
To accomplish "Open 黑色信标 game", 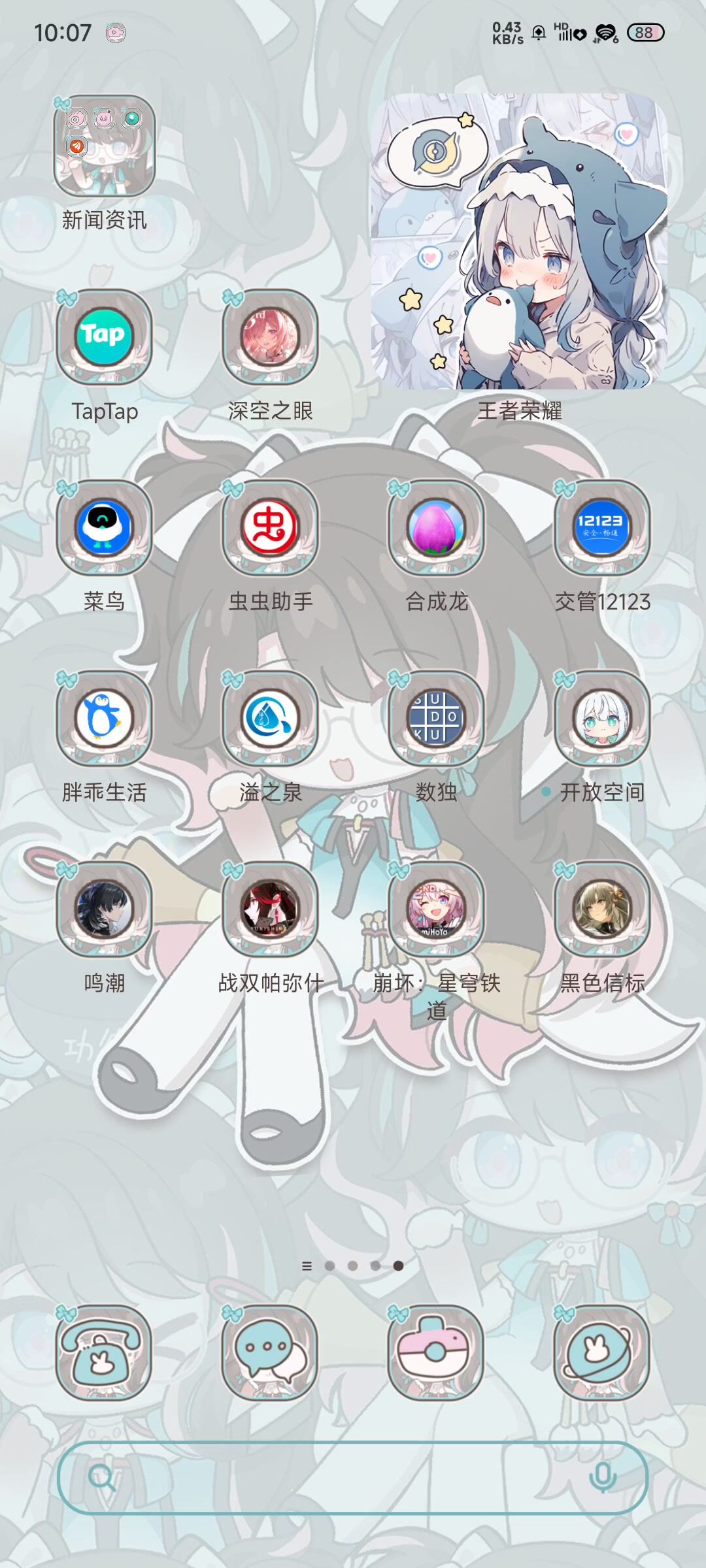I will click(602, 909).
